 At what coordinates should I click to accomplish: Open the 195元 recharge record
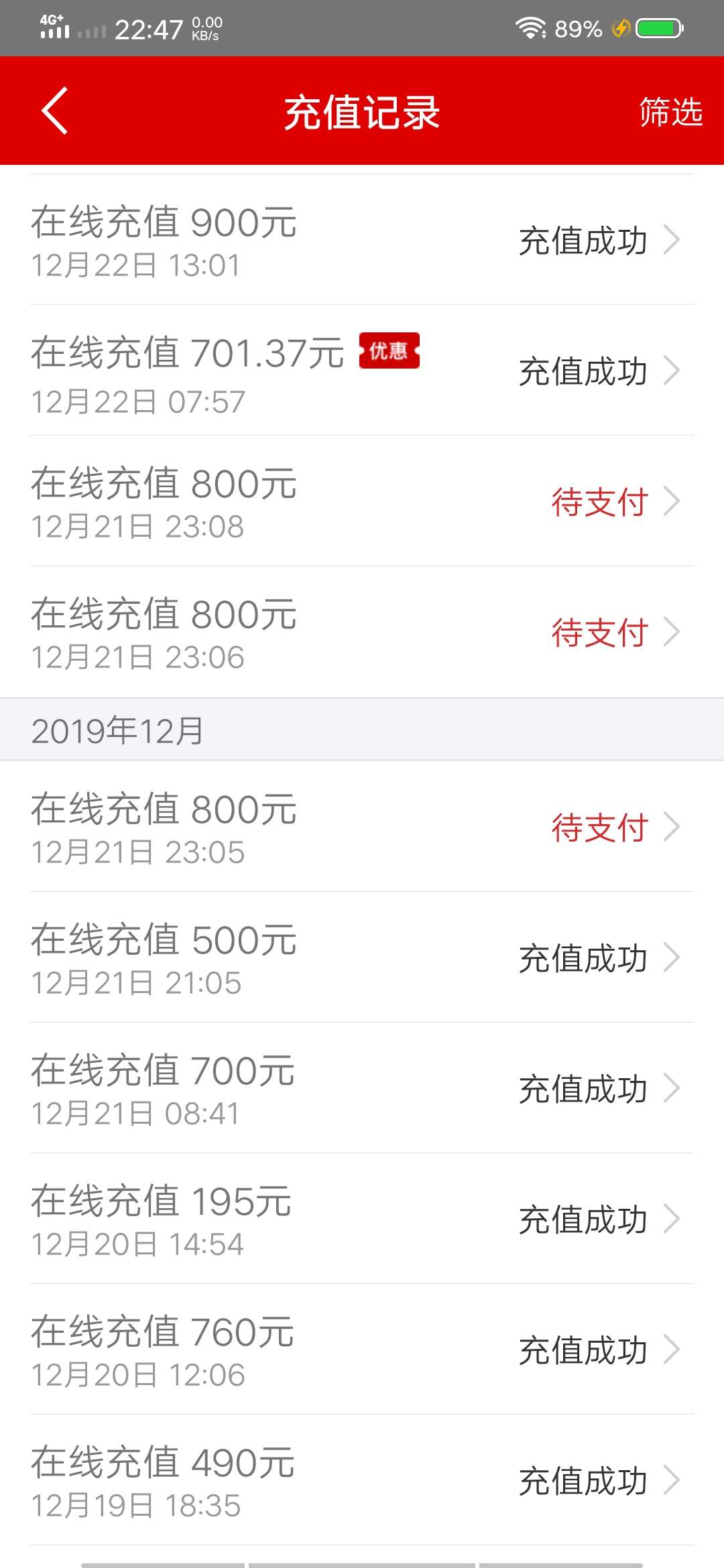point(362,1218)
